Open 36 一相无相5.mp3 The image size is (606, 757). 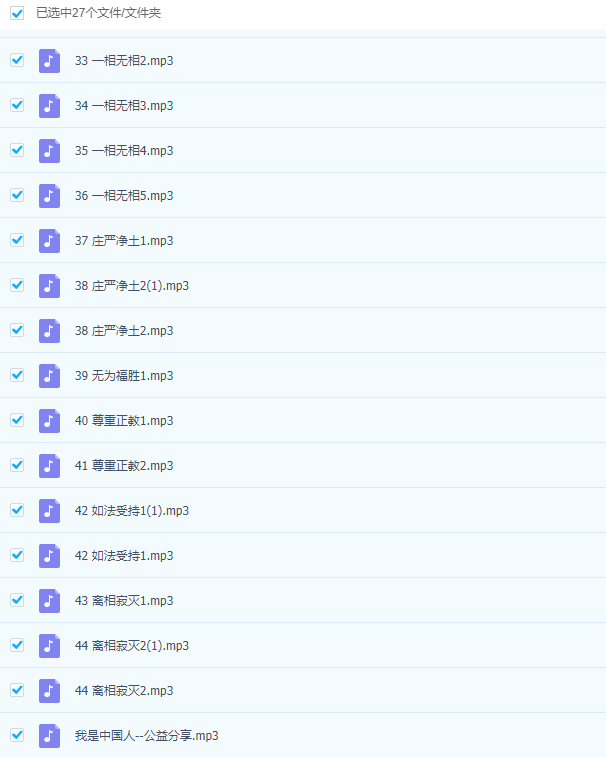(123, 196)
